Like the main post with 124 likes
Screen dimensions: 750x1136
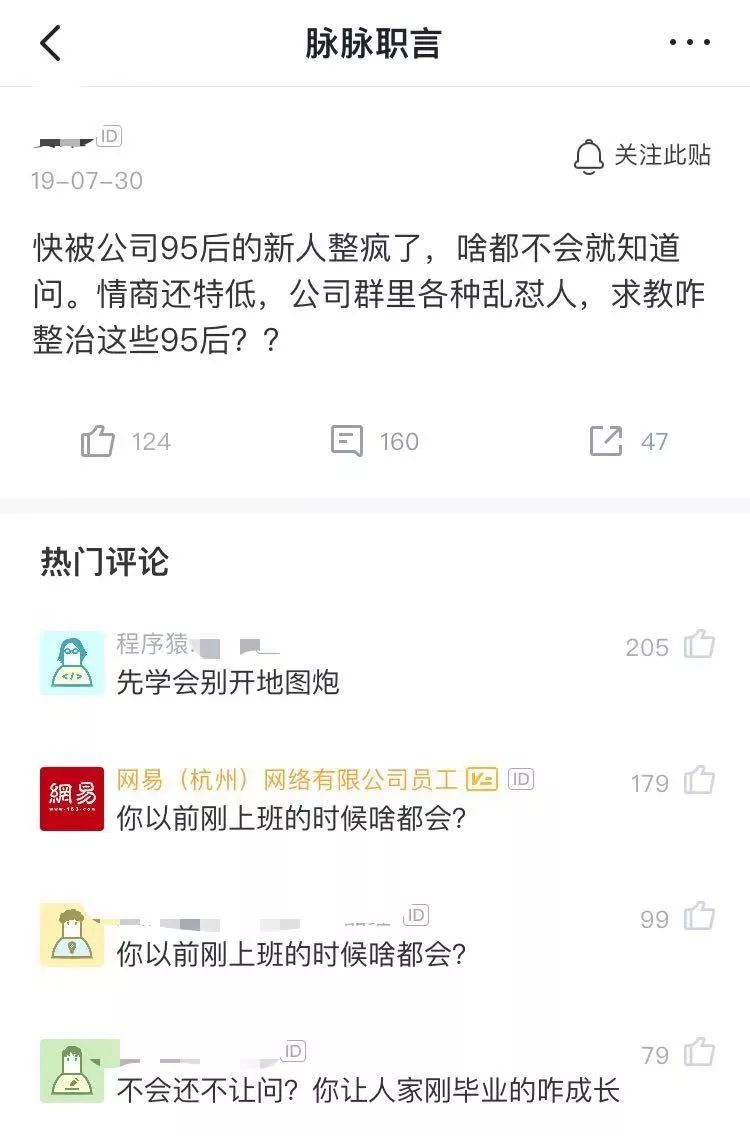tap(98, 441)
